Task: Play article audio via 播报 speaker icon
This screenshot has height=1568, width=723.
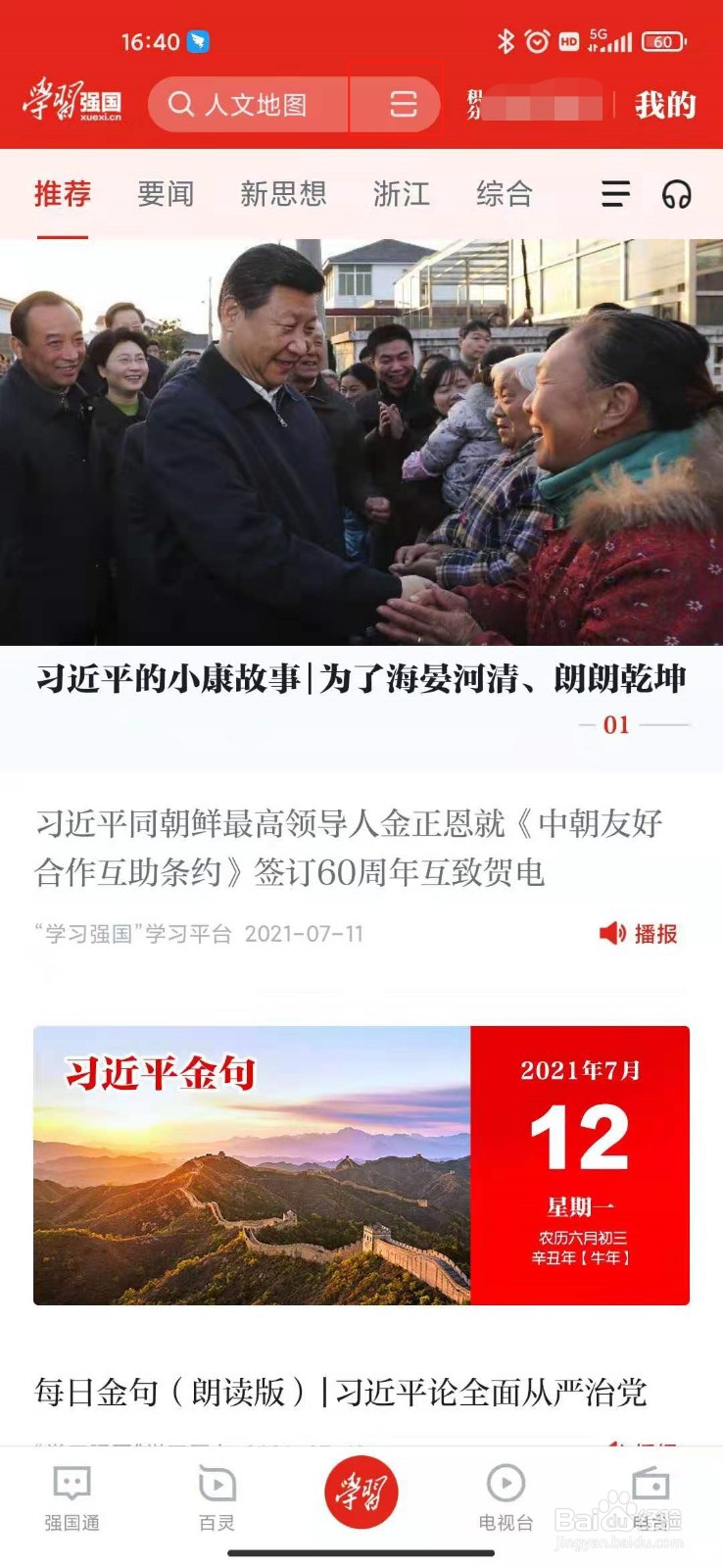Action: coord(613,934)
